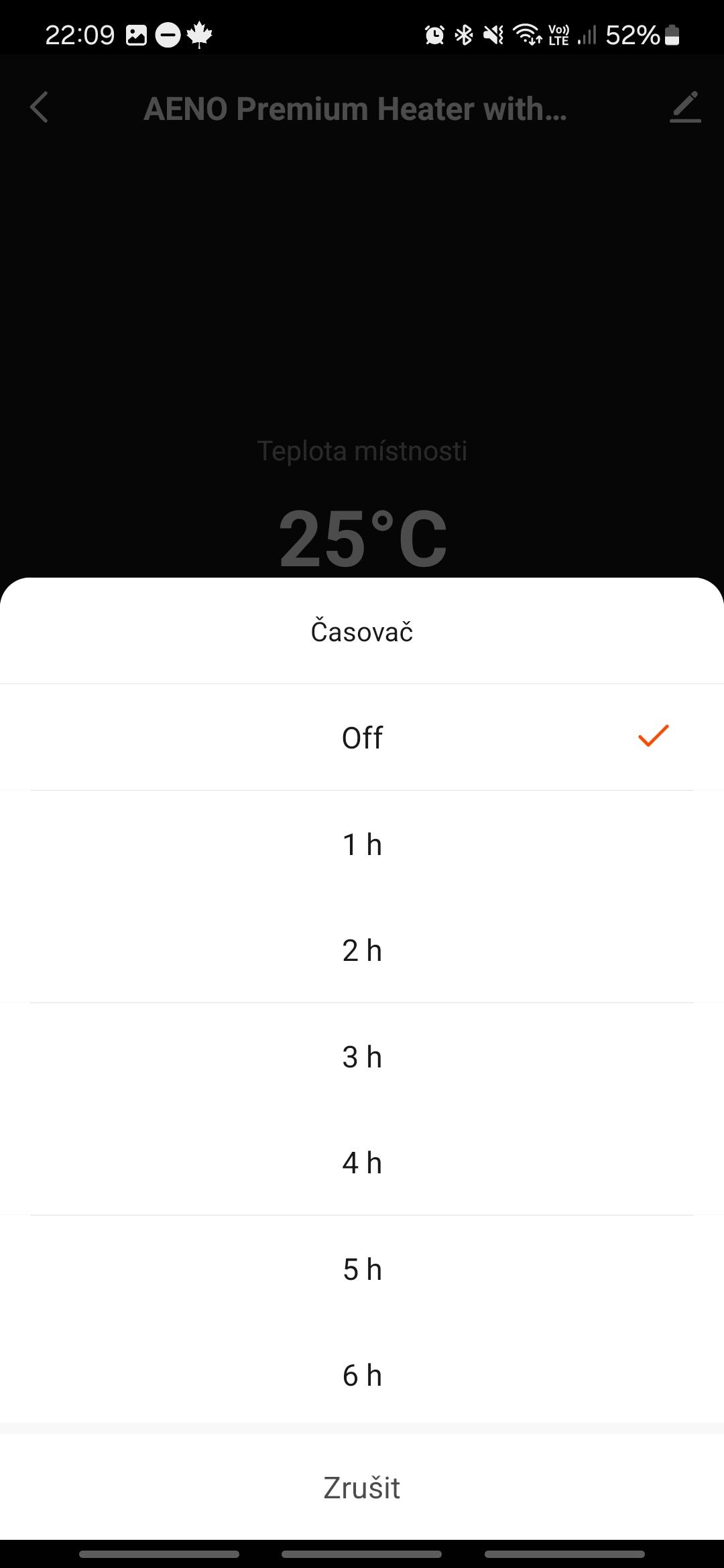Choose the 6 h timer option
Viewport: 724px width, 1568px height.
[x=362, y=1374]
